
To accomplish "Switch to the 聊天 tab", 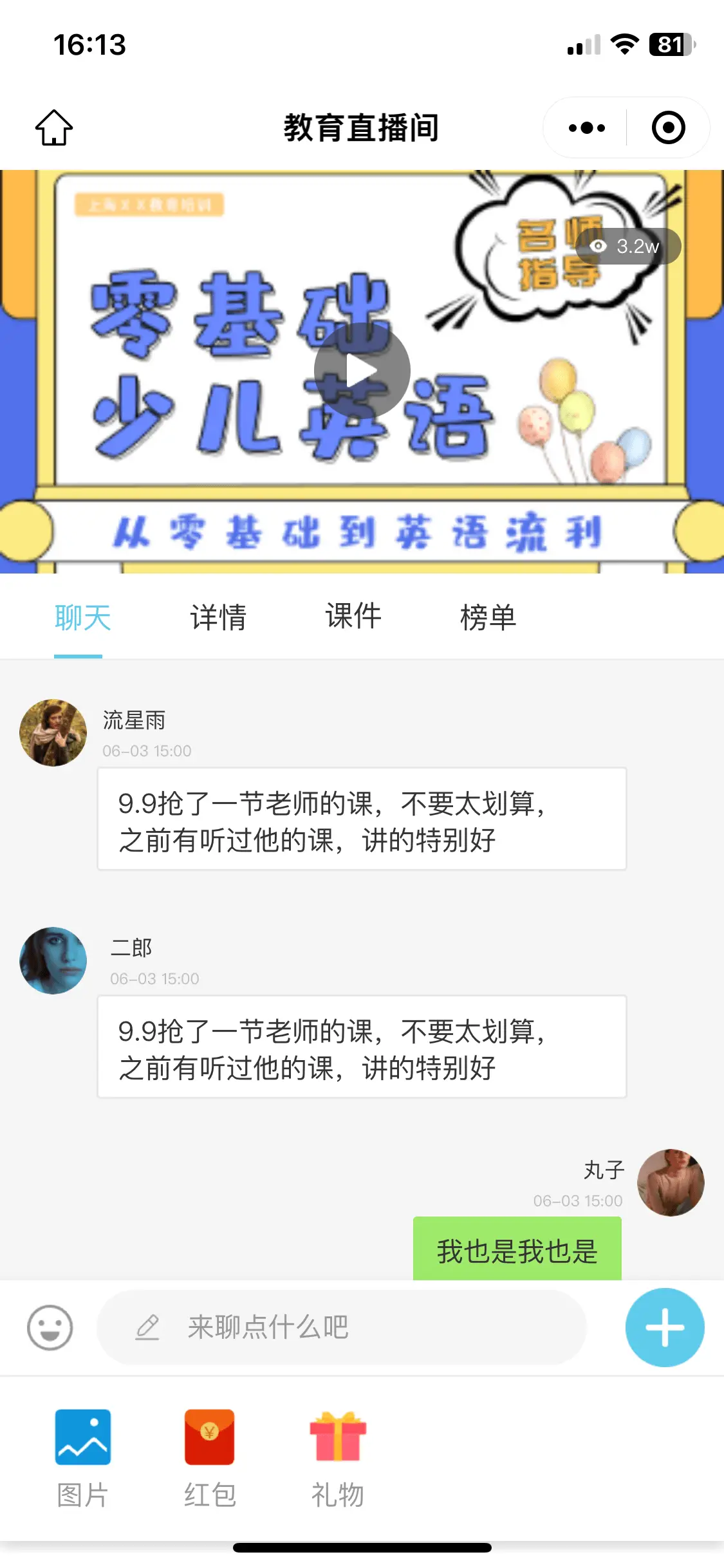I will click(82, 617).
